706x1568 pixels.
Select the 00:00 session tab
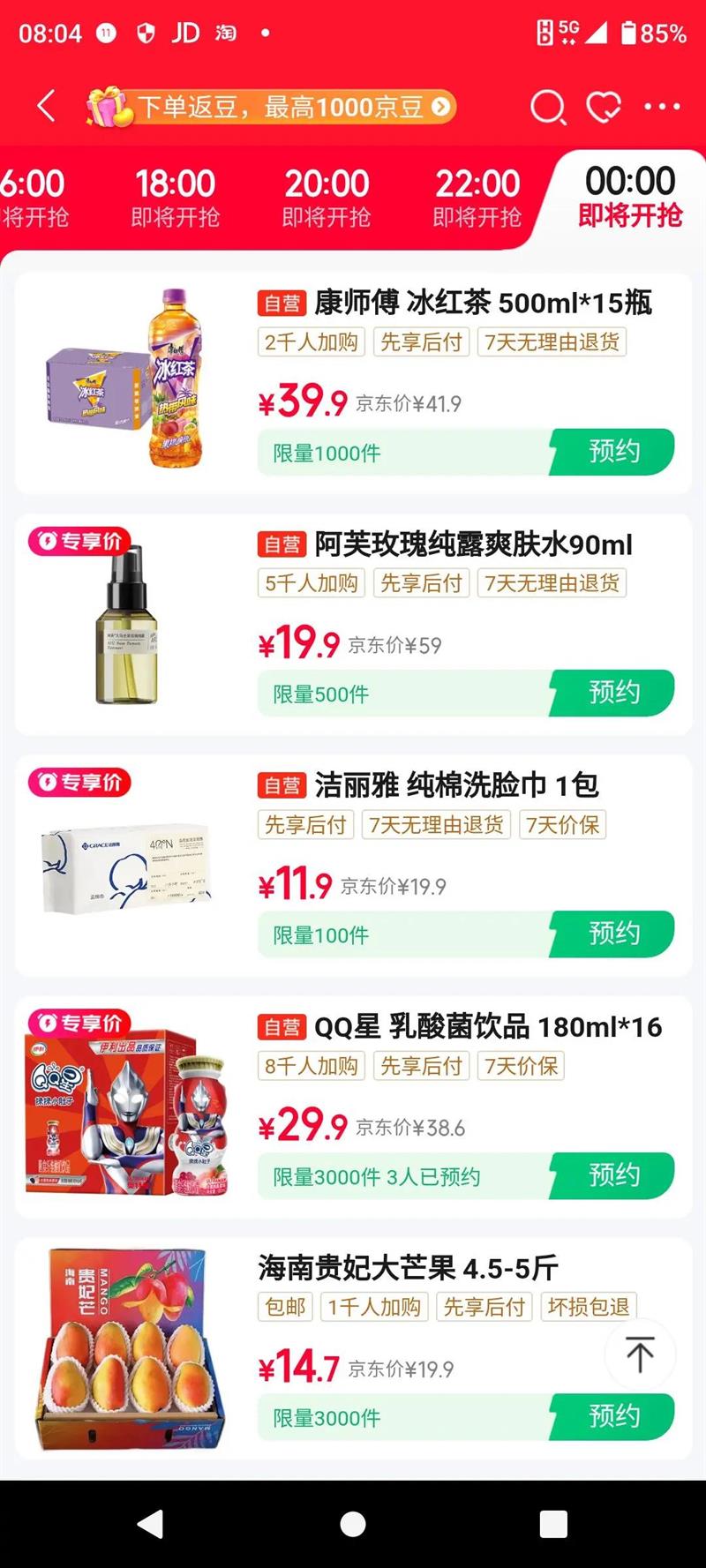(629, 194)
